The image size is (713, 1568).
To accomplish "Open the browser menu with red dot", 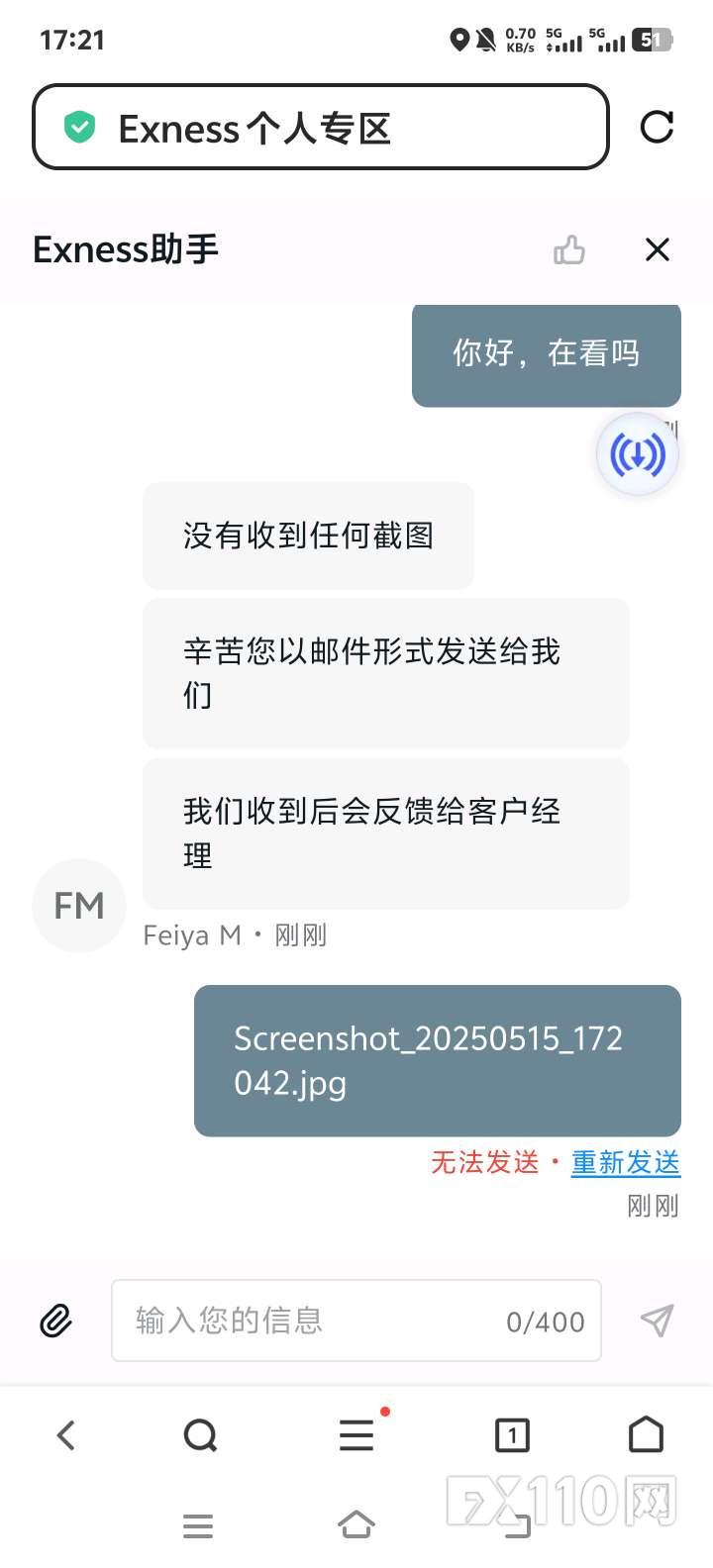I will click(x=357, y=1435).
